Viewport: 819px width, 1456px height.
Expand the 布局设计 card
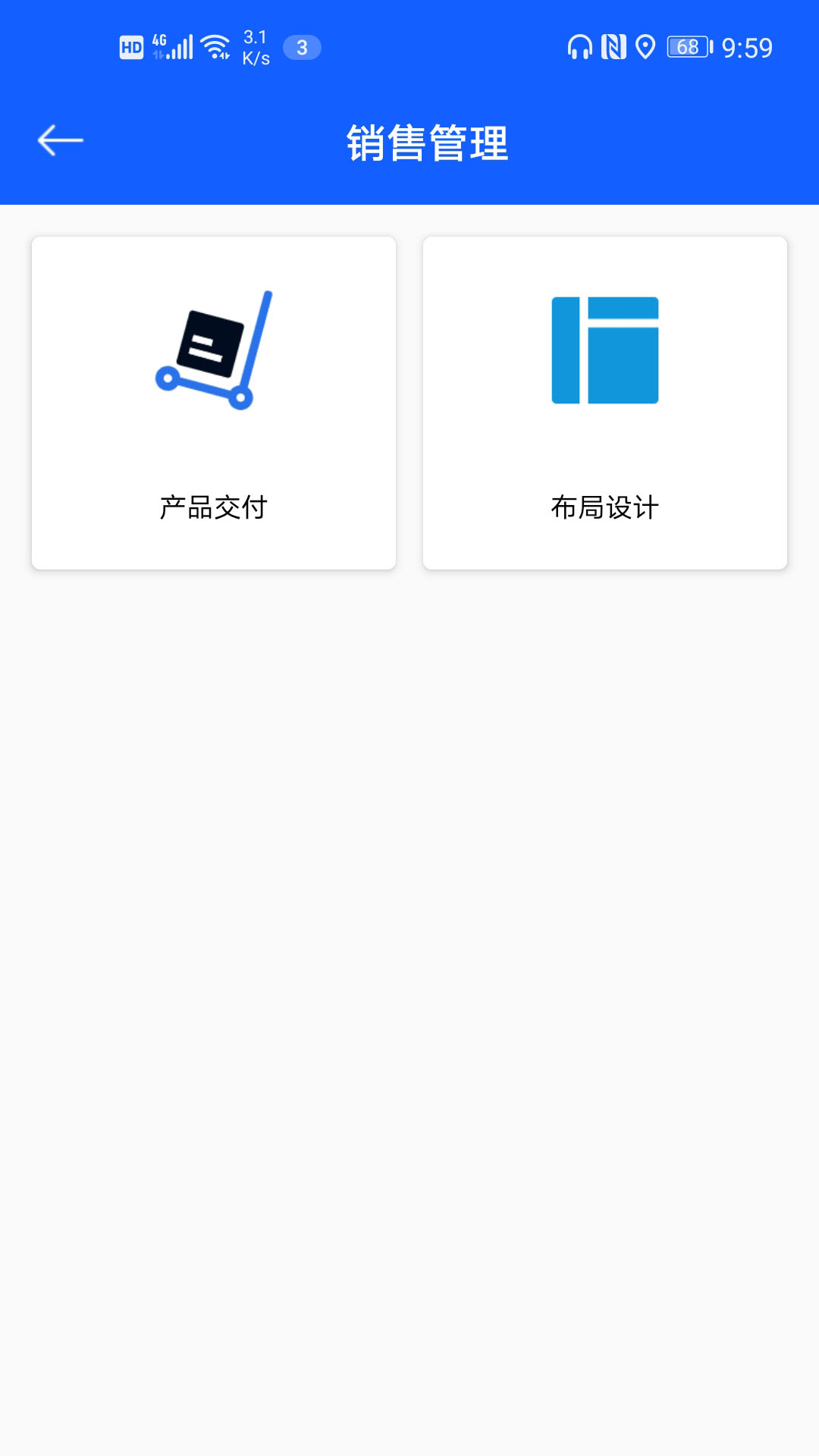tap(604, 402)
